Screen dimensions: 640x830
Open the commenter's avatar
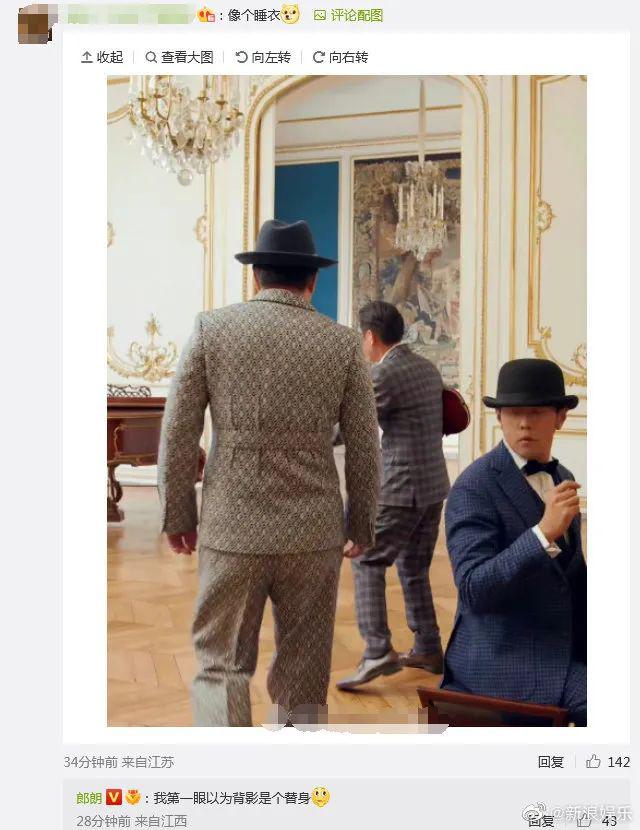click(33, 19)
